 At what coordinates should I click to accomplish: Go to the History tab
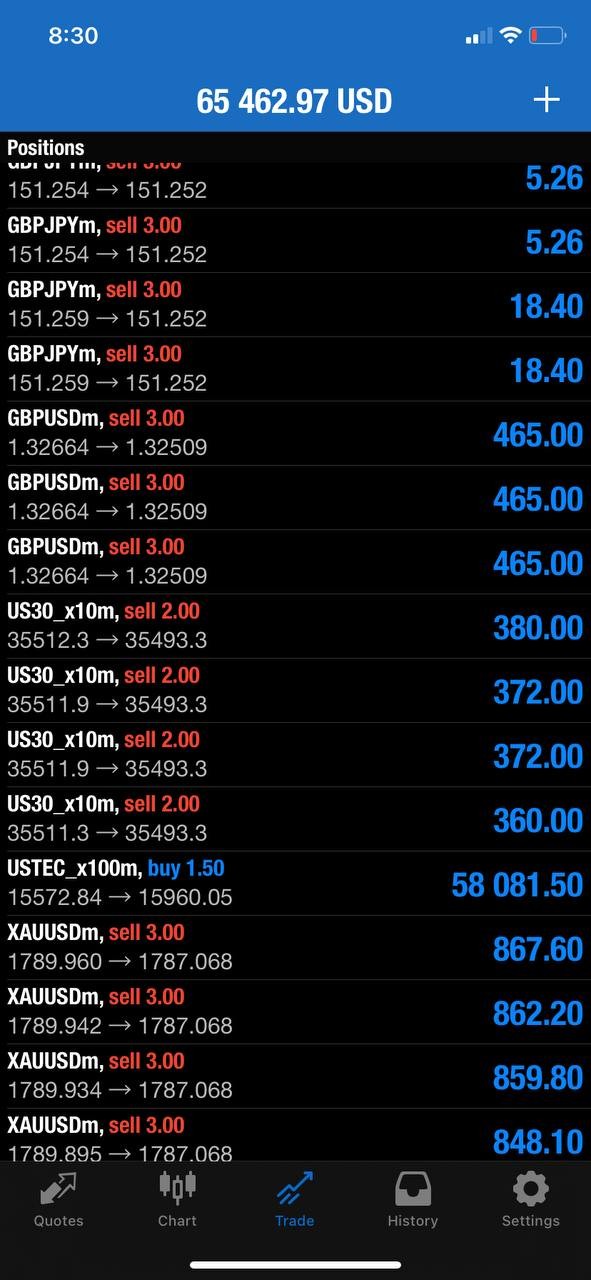(413, 1200)
